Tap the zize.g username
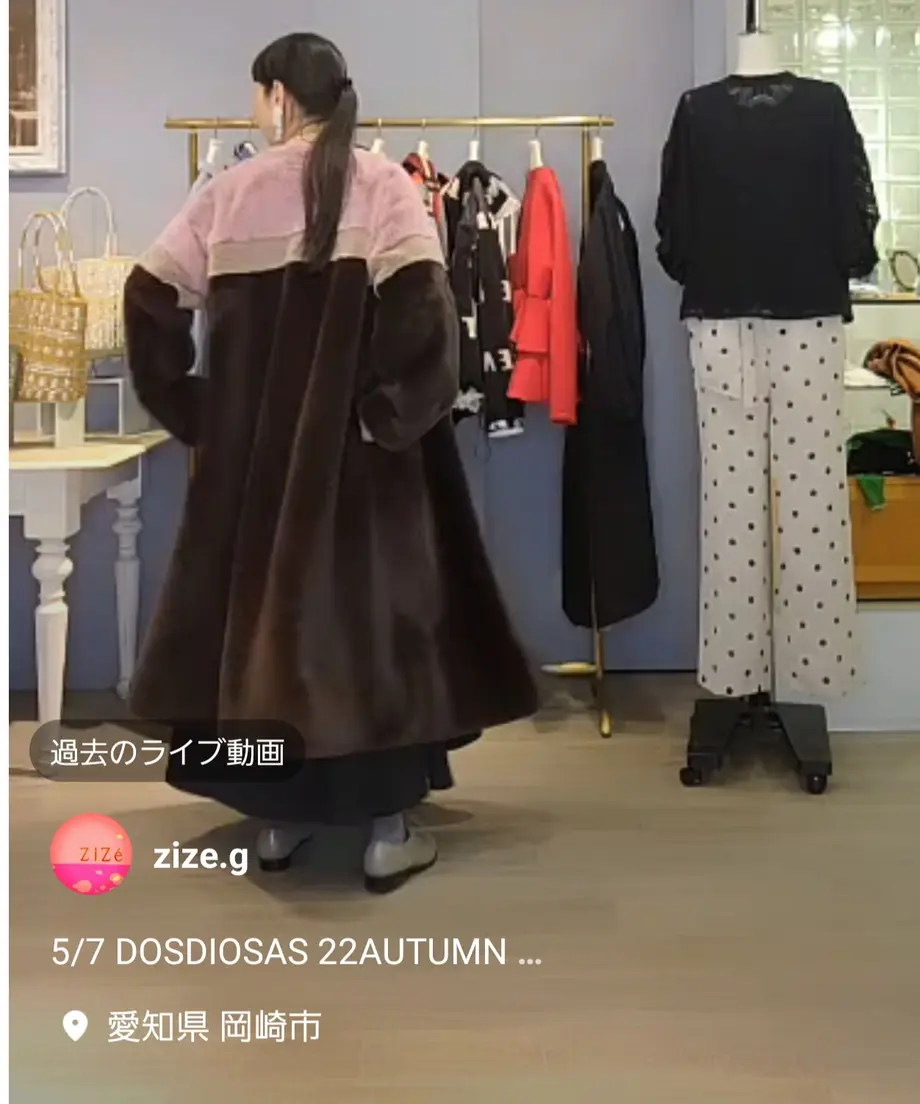The width and height of the screenshot is (920, 1104). (x=200, y=856)
